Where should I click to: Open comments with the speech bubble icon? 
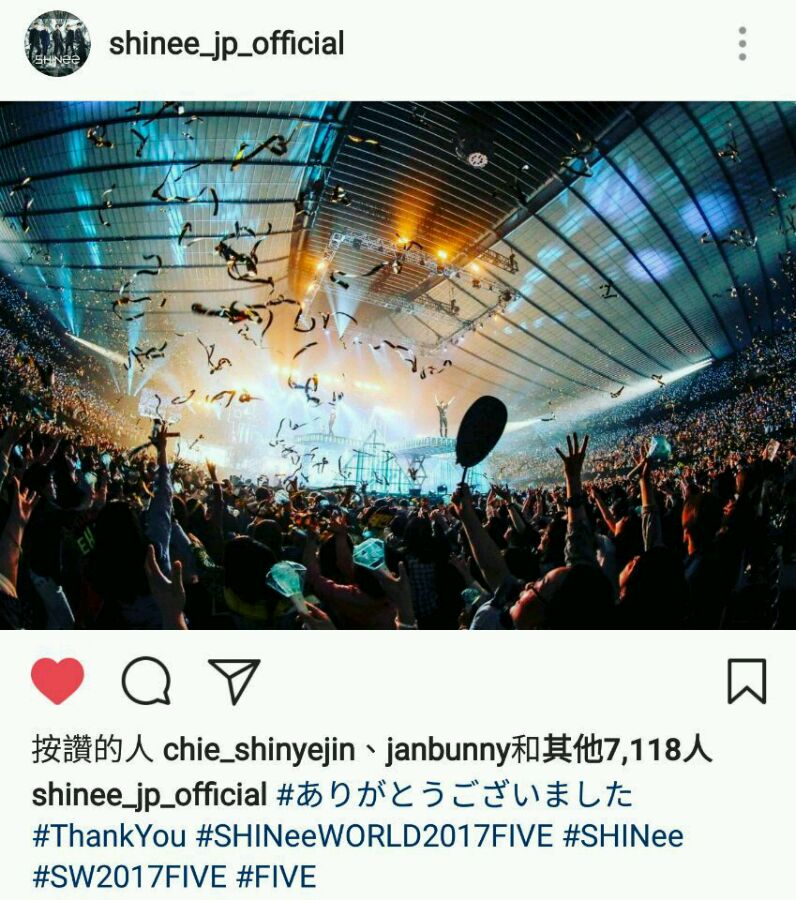[146, 681]
